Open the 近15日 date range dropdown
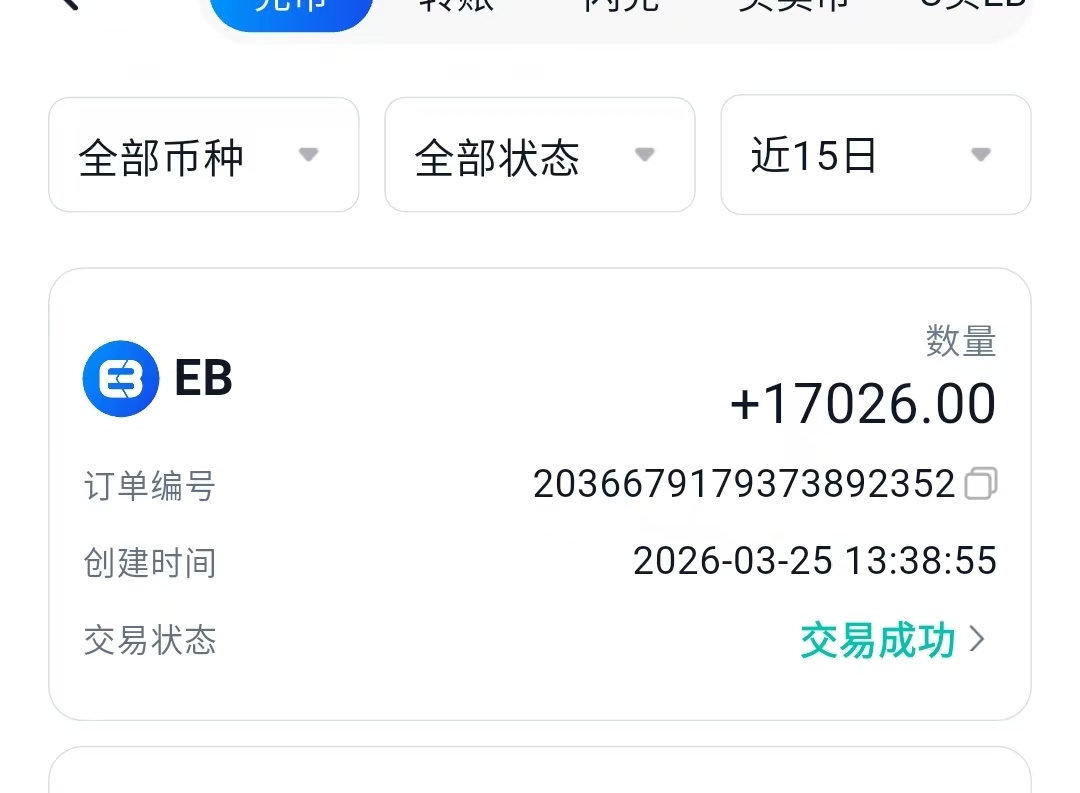The image size is (1080, 793). 875,155
